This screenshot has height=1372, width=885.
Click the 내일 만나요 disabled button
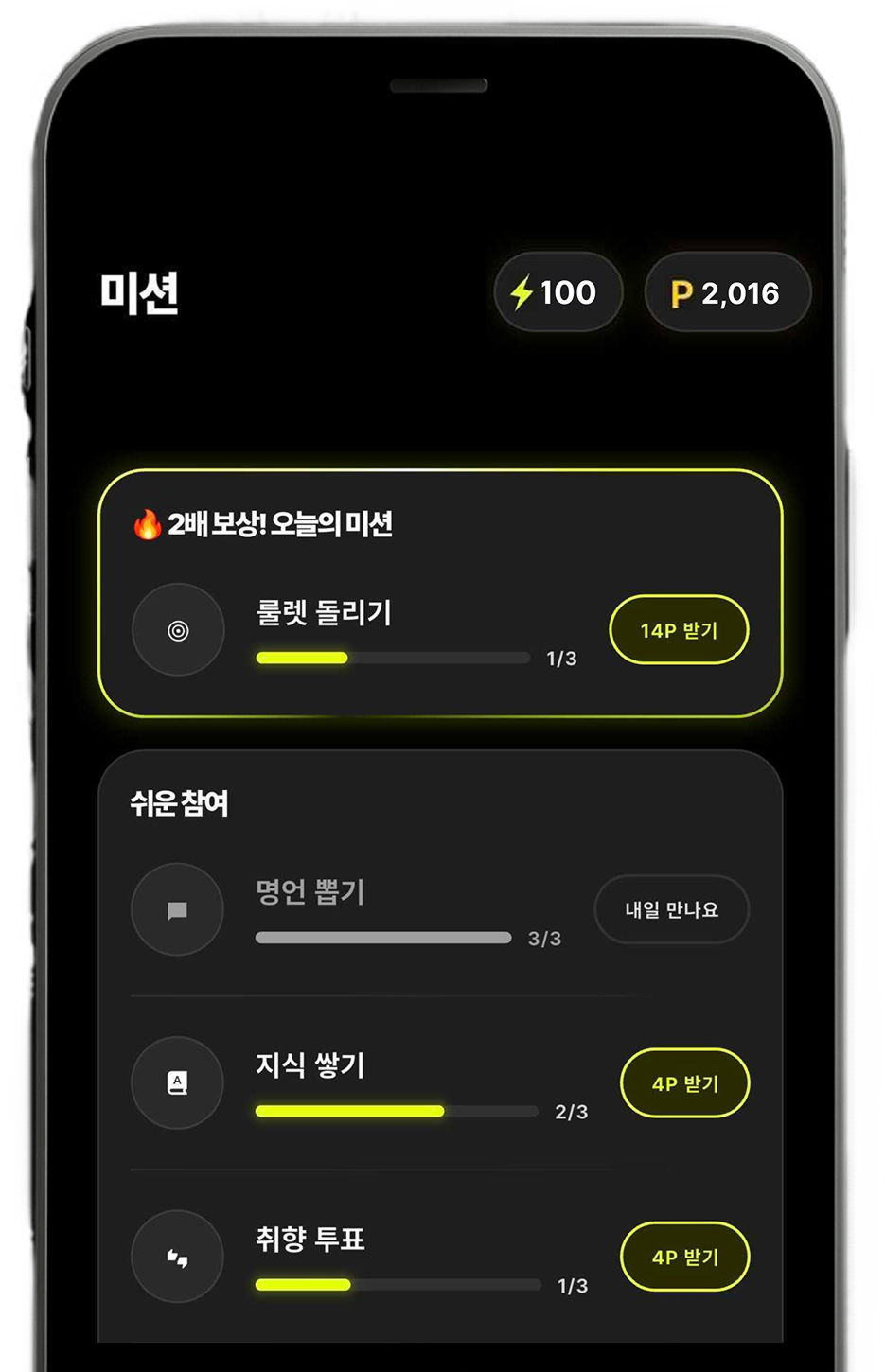(671, 908)
